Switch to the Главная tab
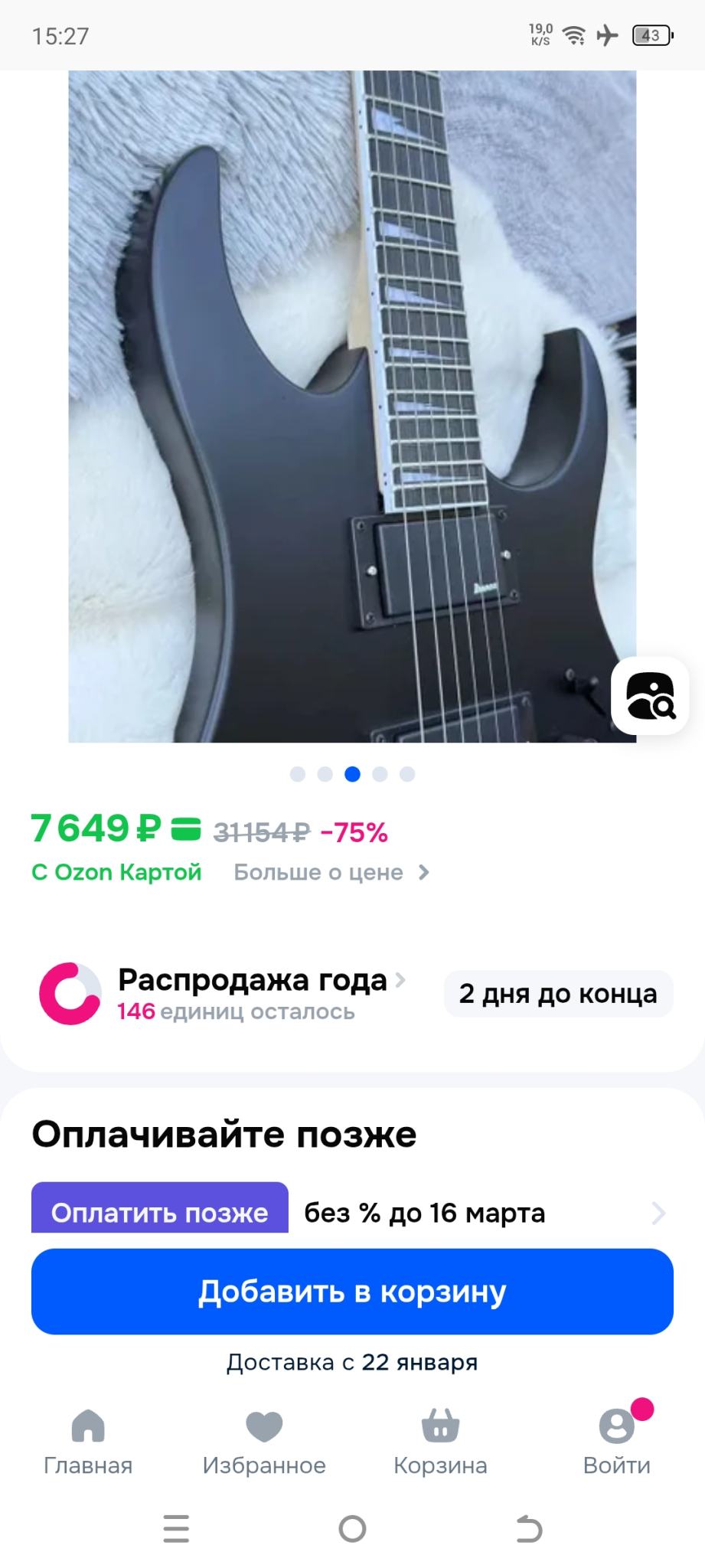The image size is (705, 1568). click(x=88, y=1441)
